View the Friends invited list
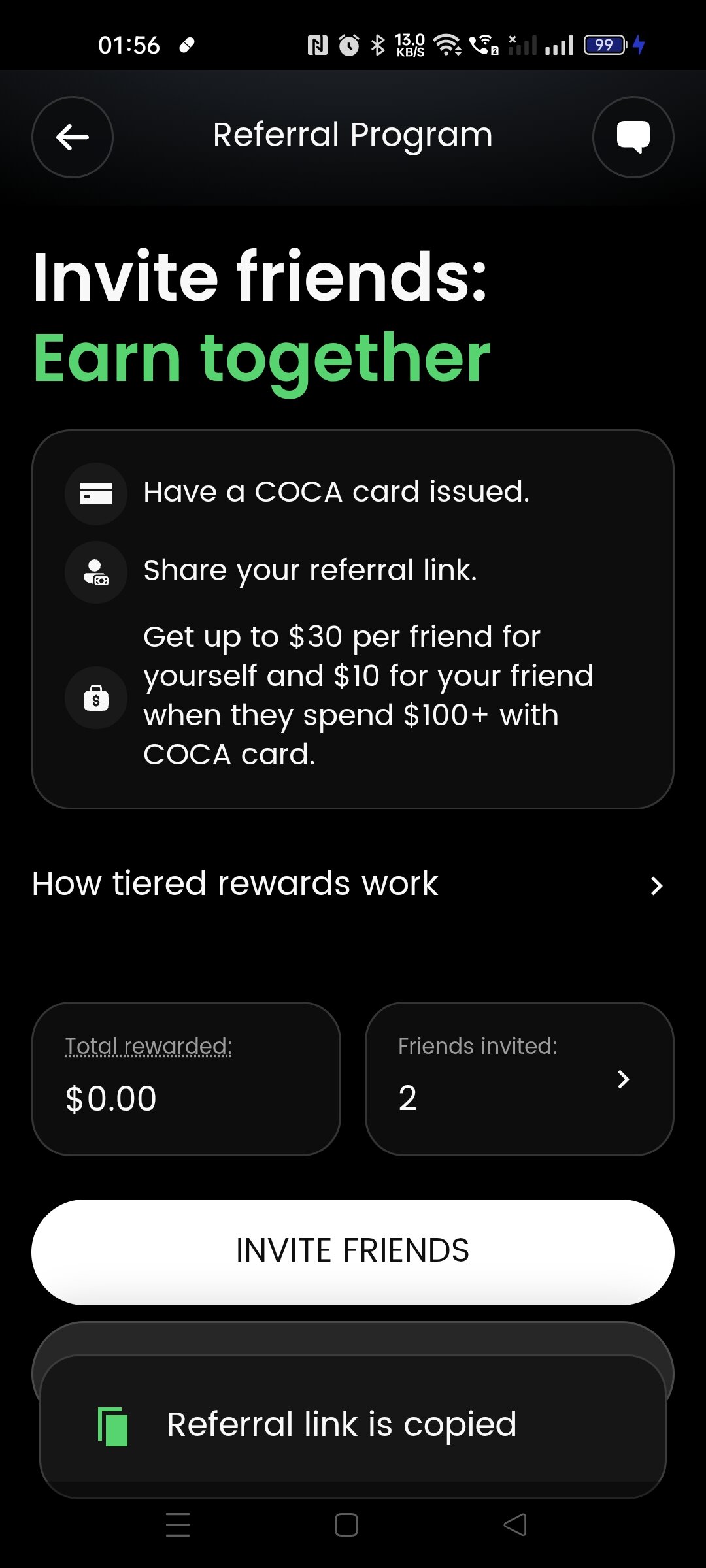 click(x=519, y=1079)
